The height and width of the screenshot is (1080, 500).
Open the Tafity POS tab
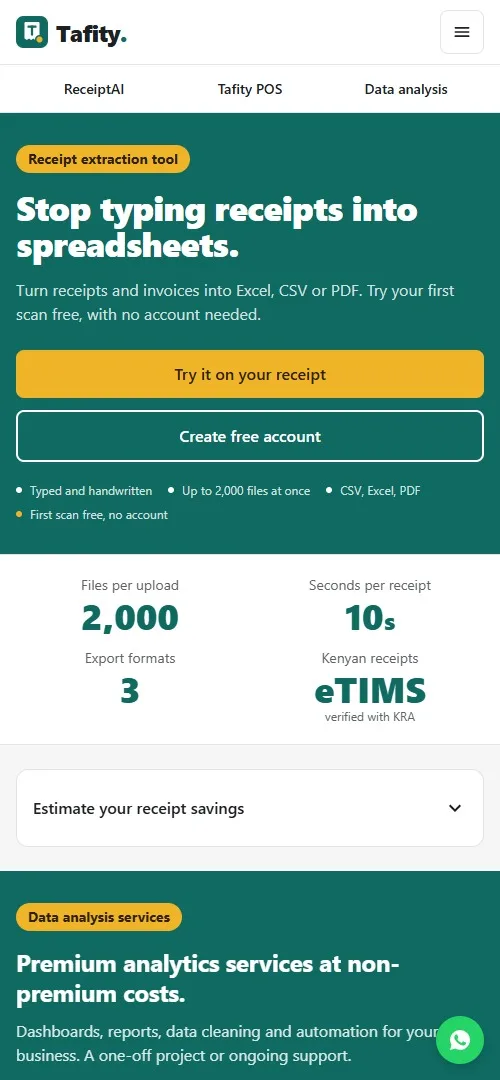250,90
